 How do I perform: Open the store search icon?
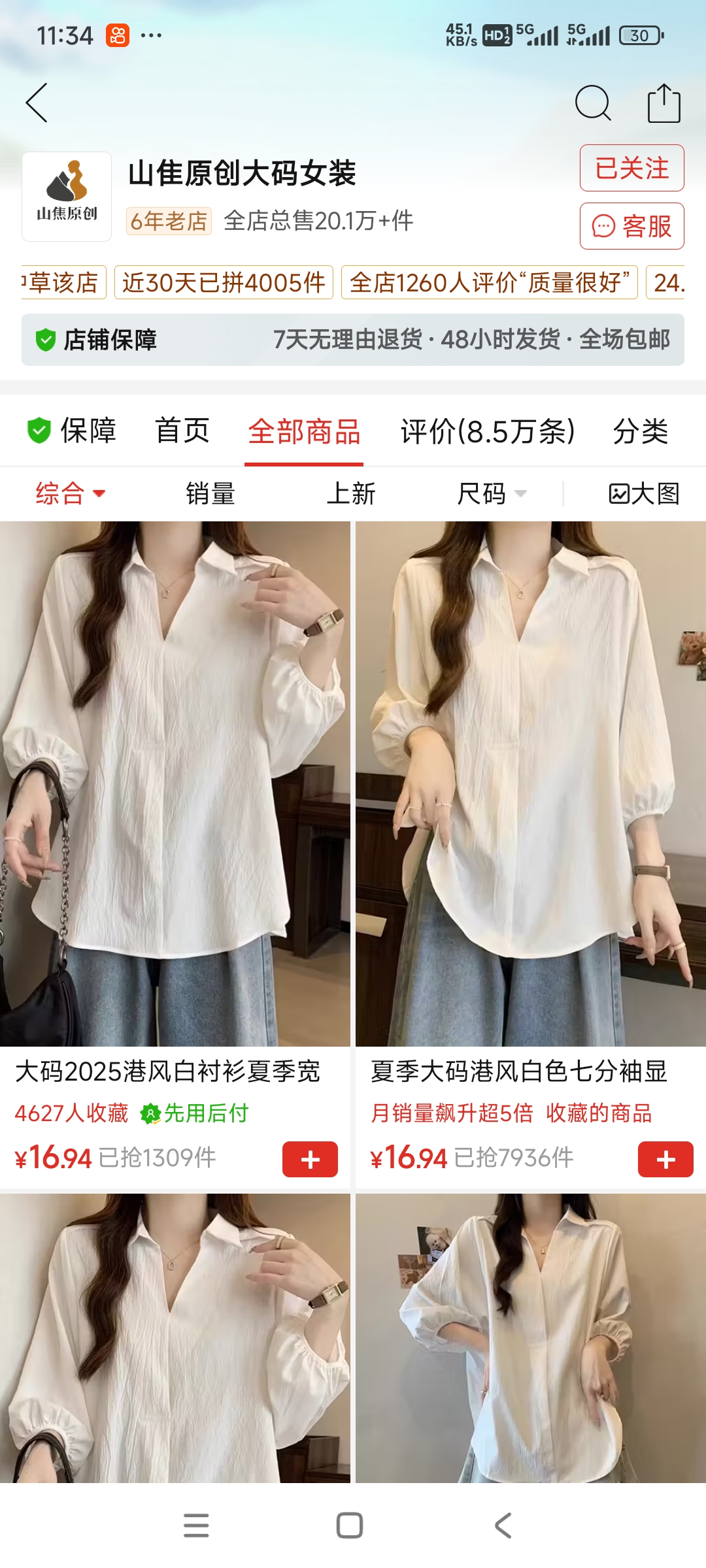click(592, 103)
